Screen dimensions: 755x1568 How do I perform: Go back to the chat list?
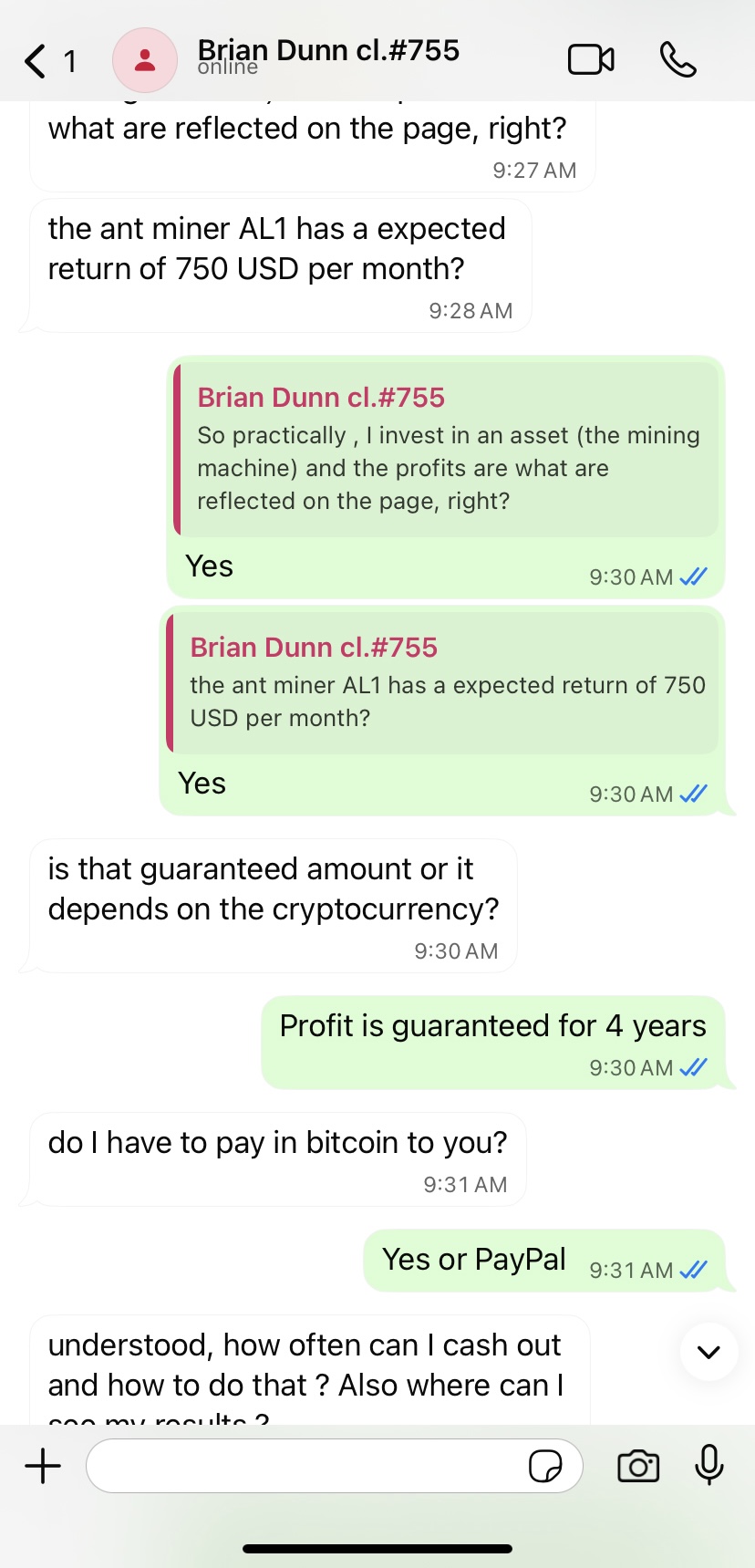36,61
